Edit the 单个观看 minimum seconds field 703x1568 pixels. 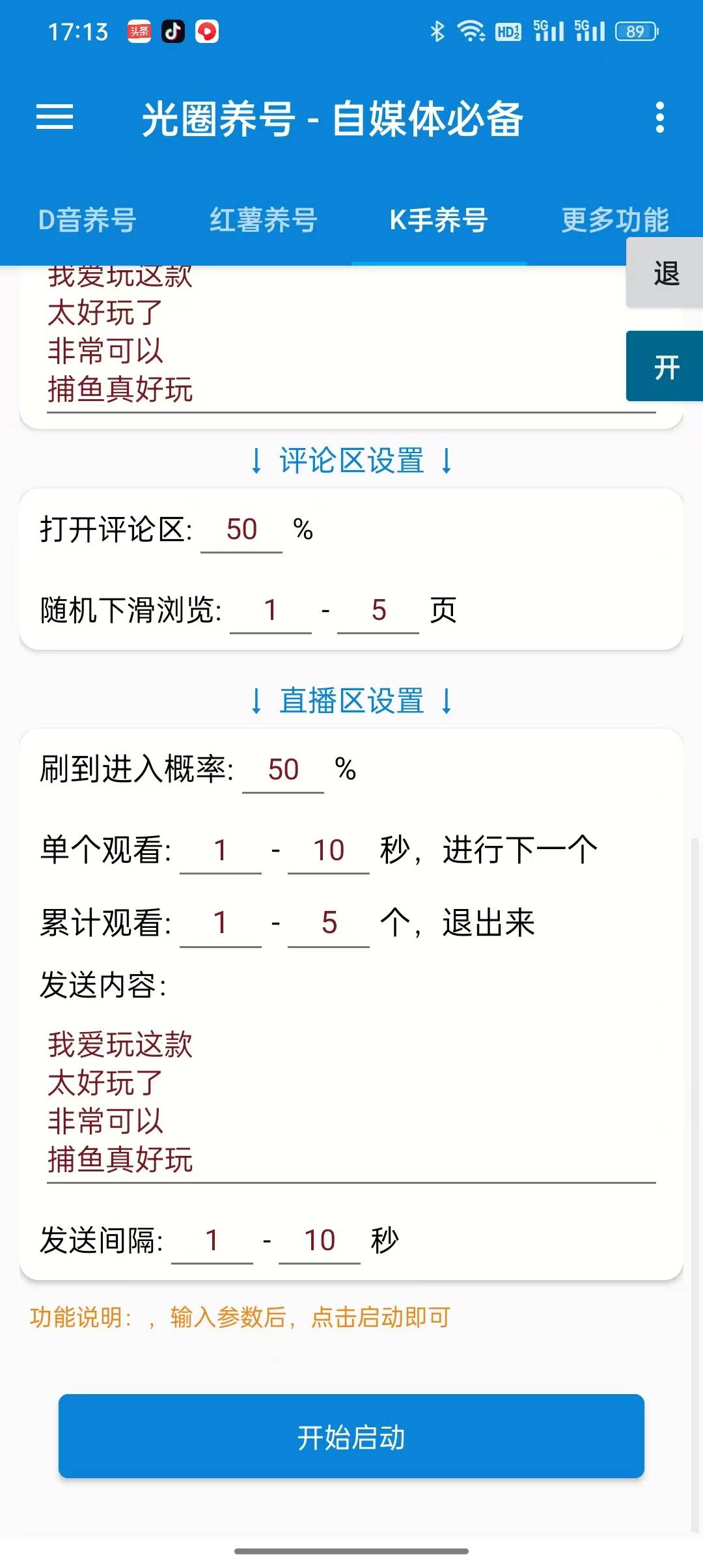point(221,848)
